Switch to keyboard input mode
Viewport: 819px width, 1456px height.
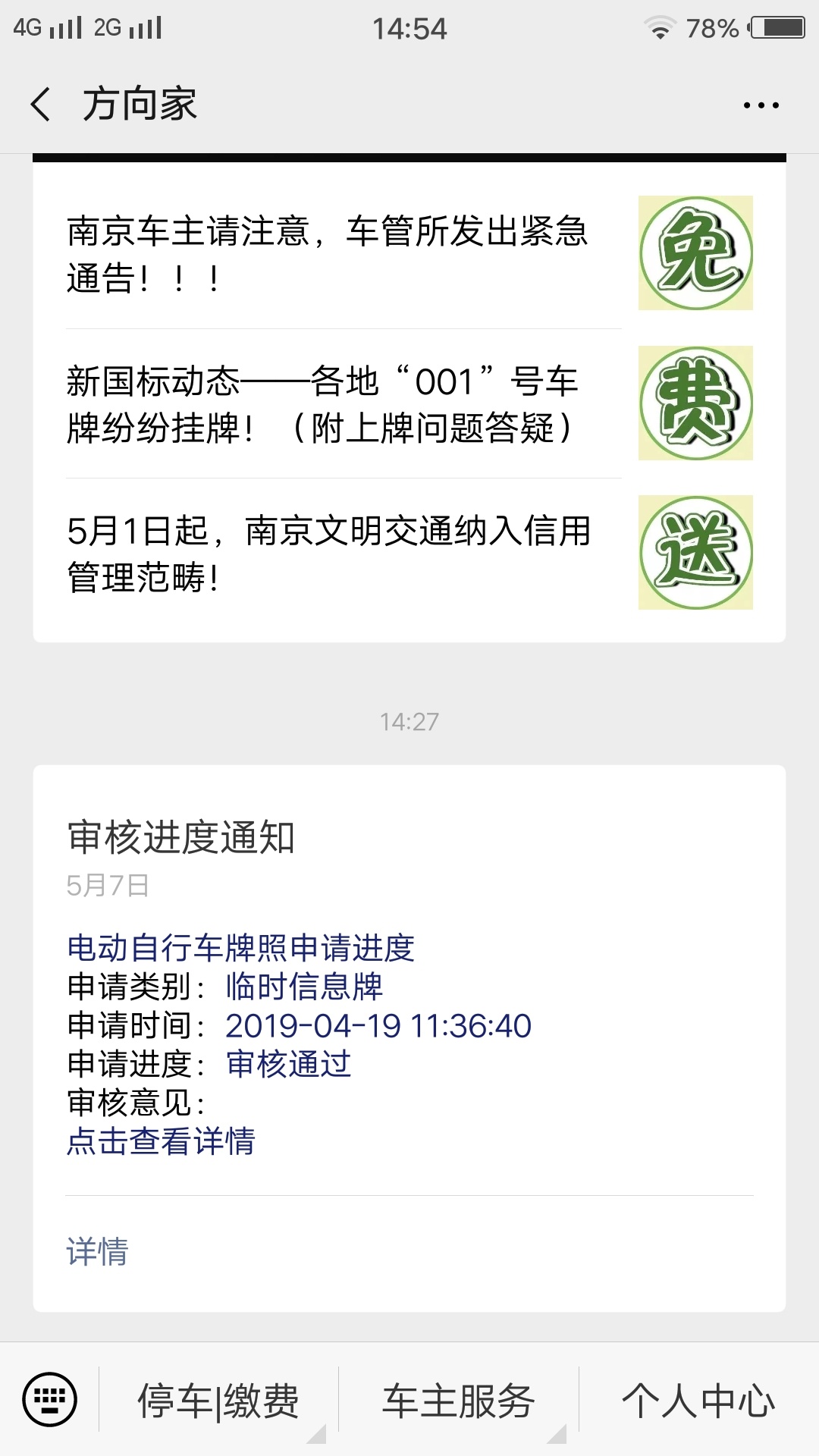click(50, 1399)
